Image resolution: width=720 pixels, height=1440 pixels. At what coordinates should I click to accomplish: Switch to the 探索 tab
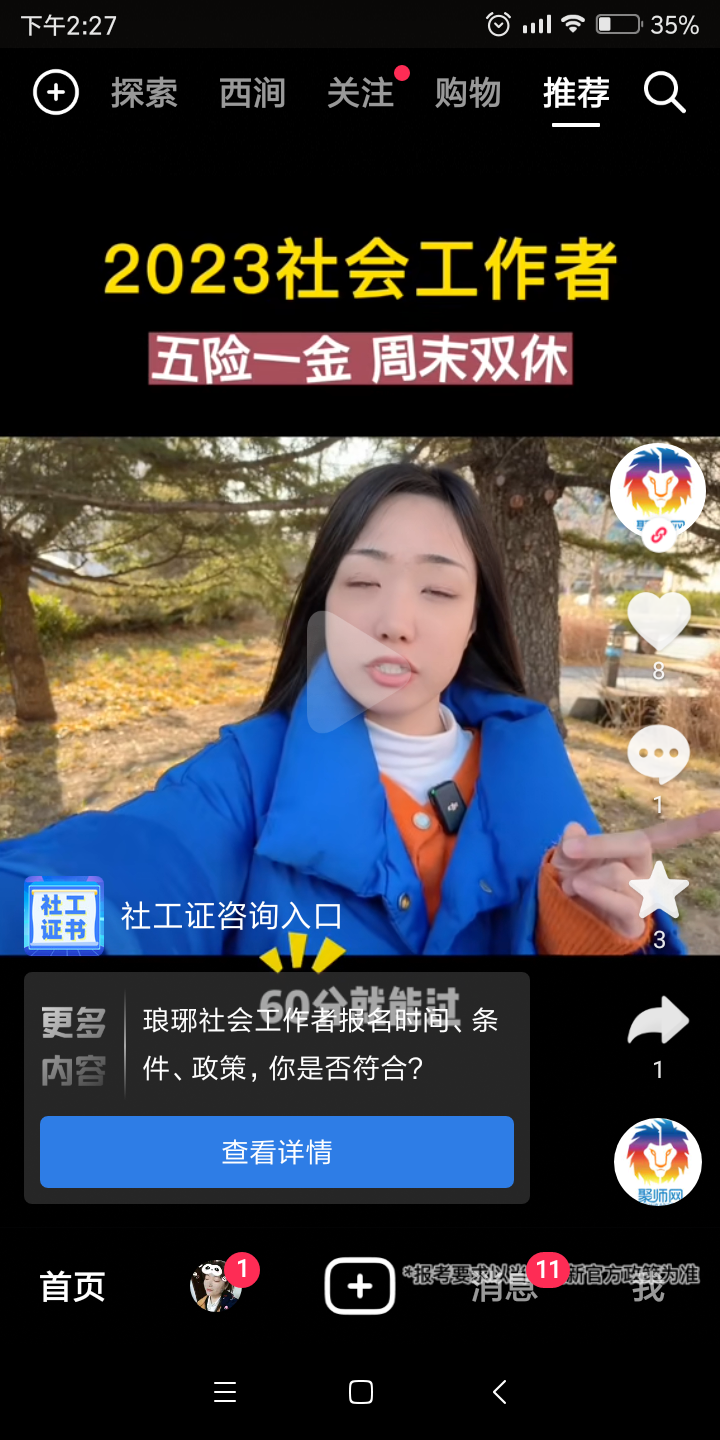[x=144, y=93]
